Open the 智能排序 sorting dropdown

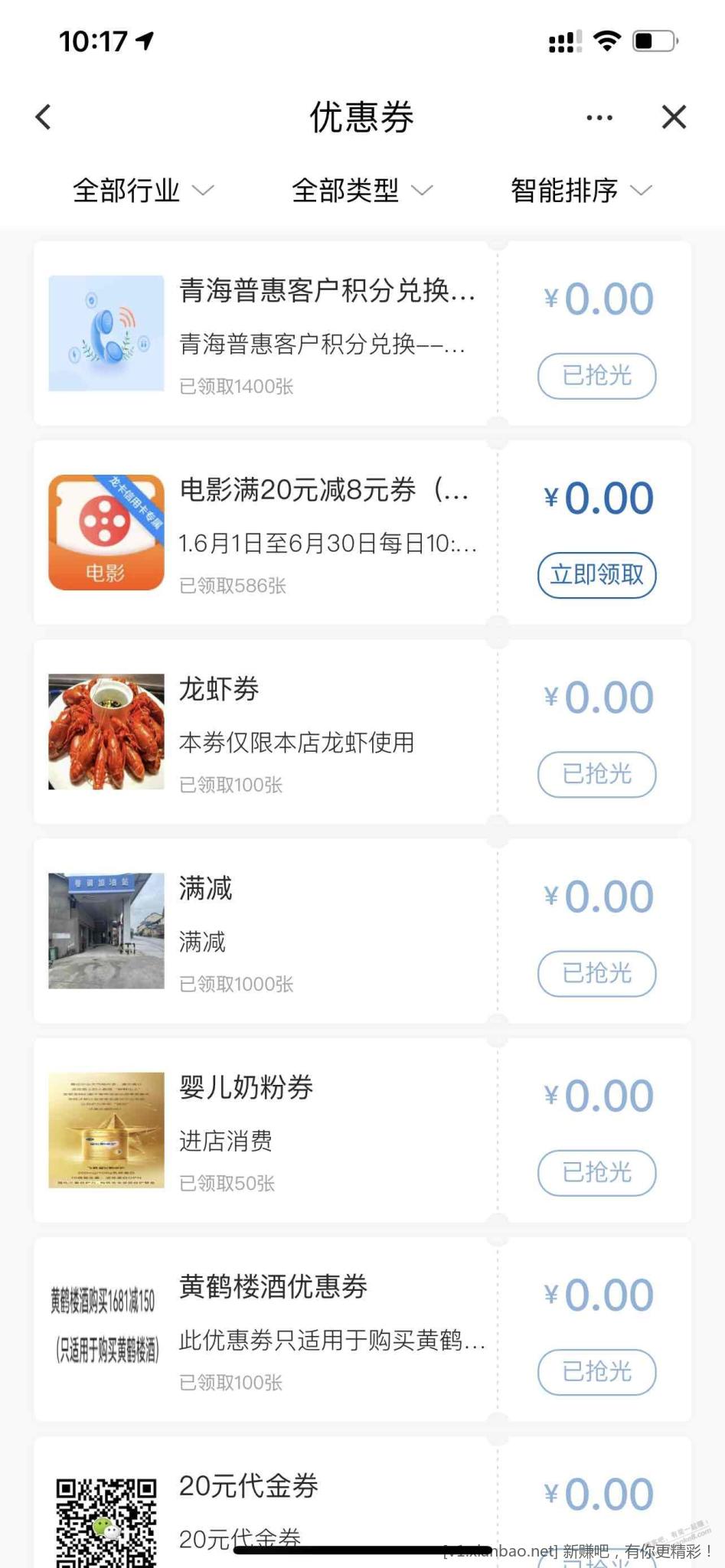point(580,191)
